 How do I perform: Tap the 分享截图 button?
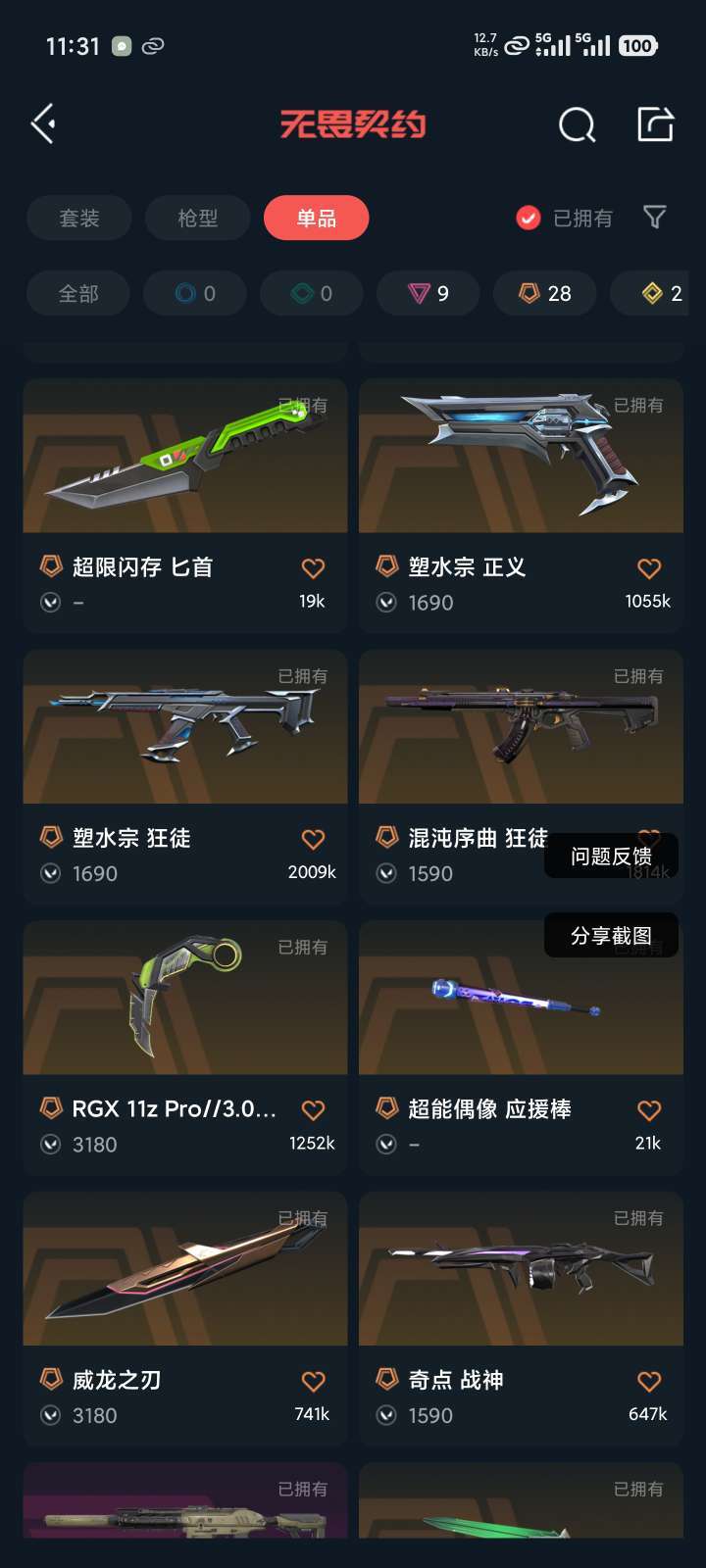(x=611, y=936)
